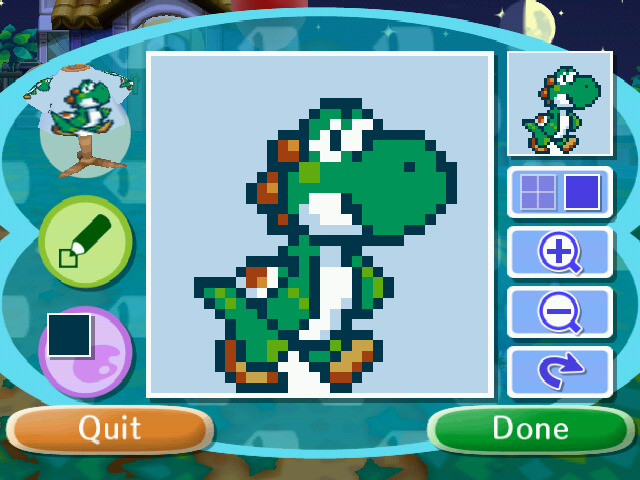Toggle the grid display

pyautogui.click(x=559, y=192)
